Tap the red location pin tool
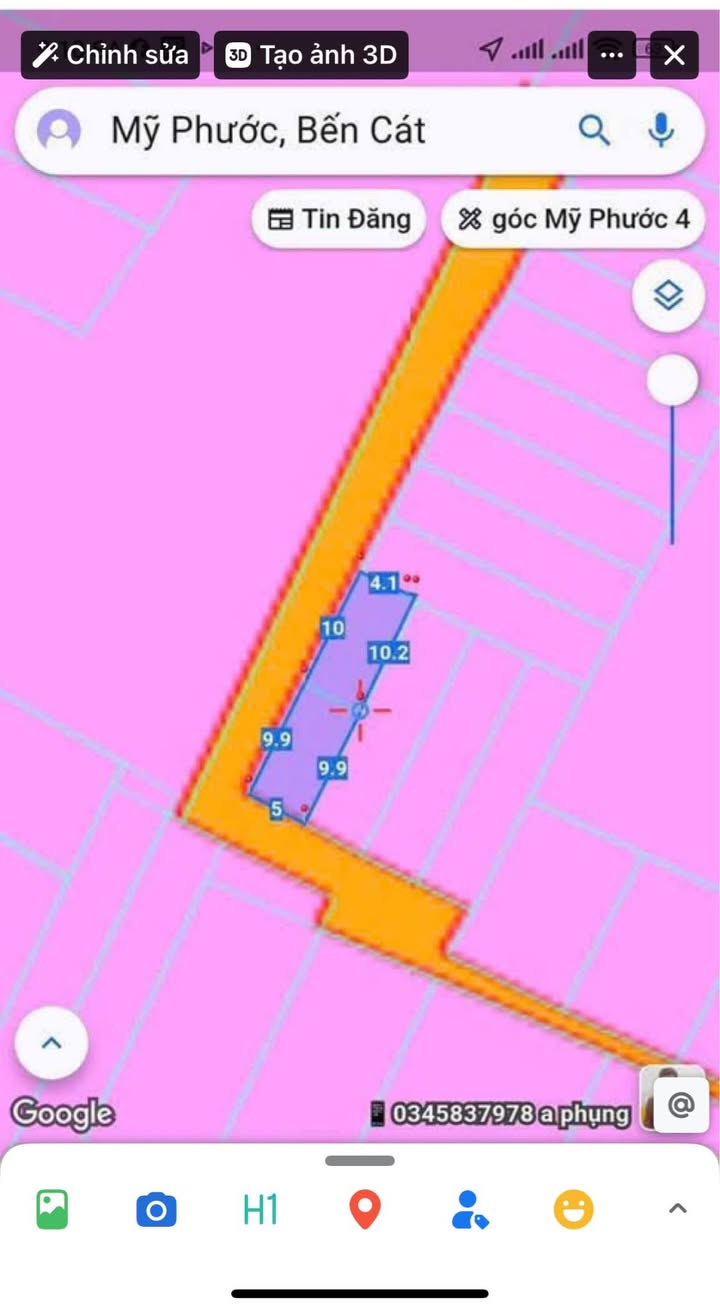The image size is (720, 1312). [x=365, y=1210]
